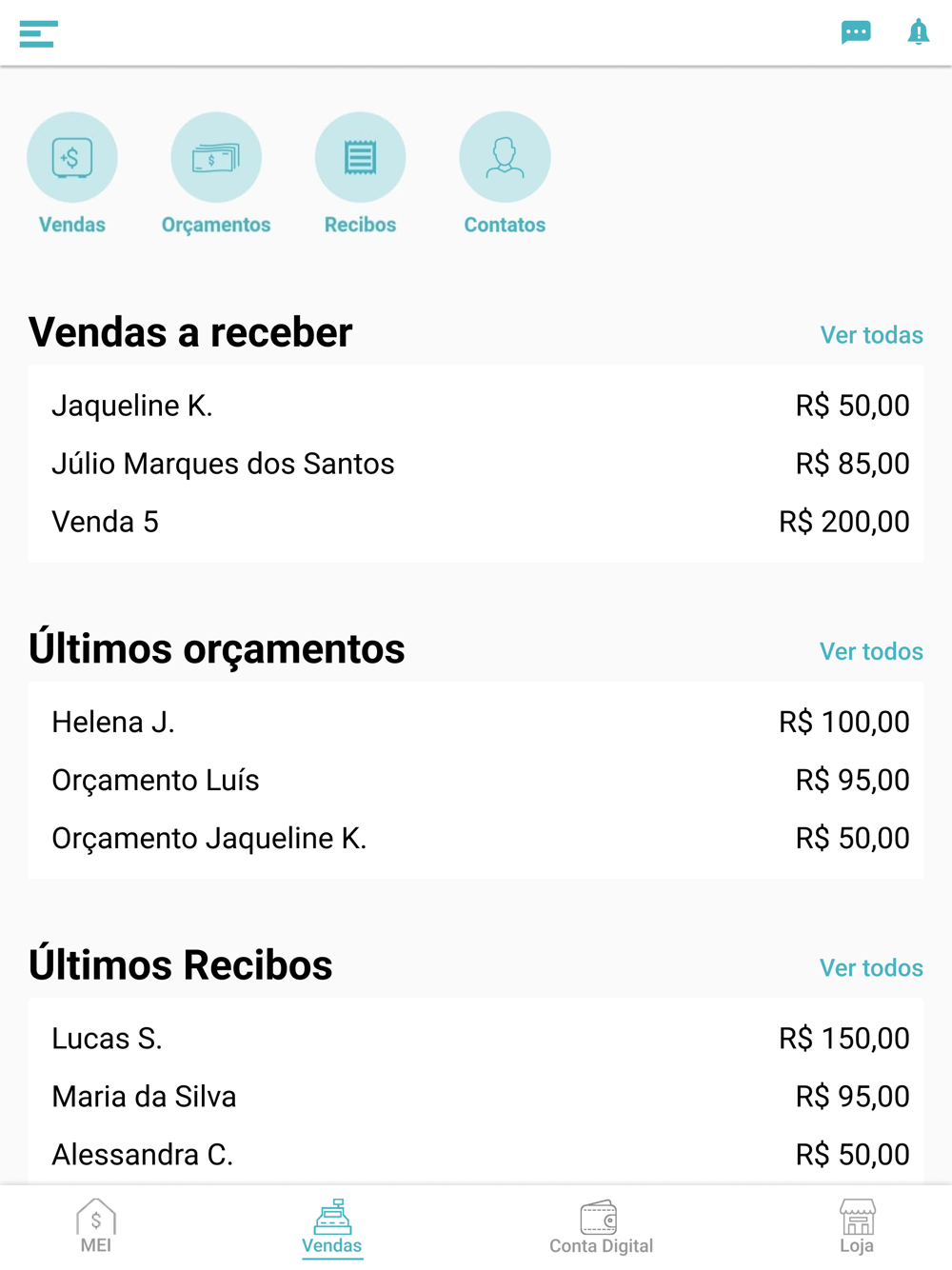Open the Vendas shortcut circle

[72, 157]
